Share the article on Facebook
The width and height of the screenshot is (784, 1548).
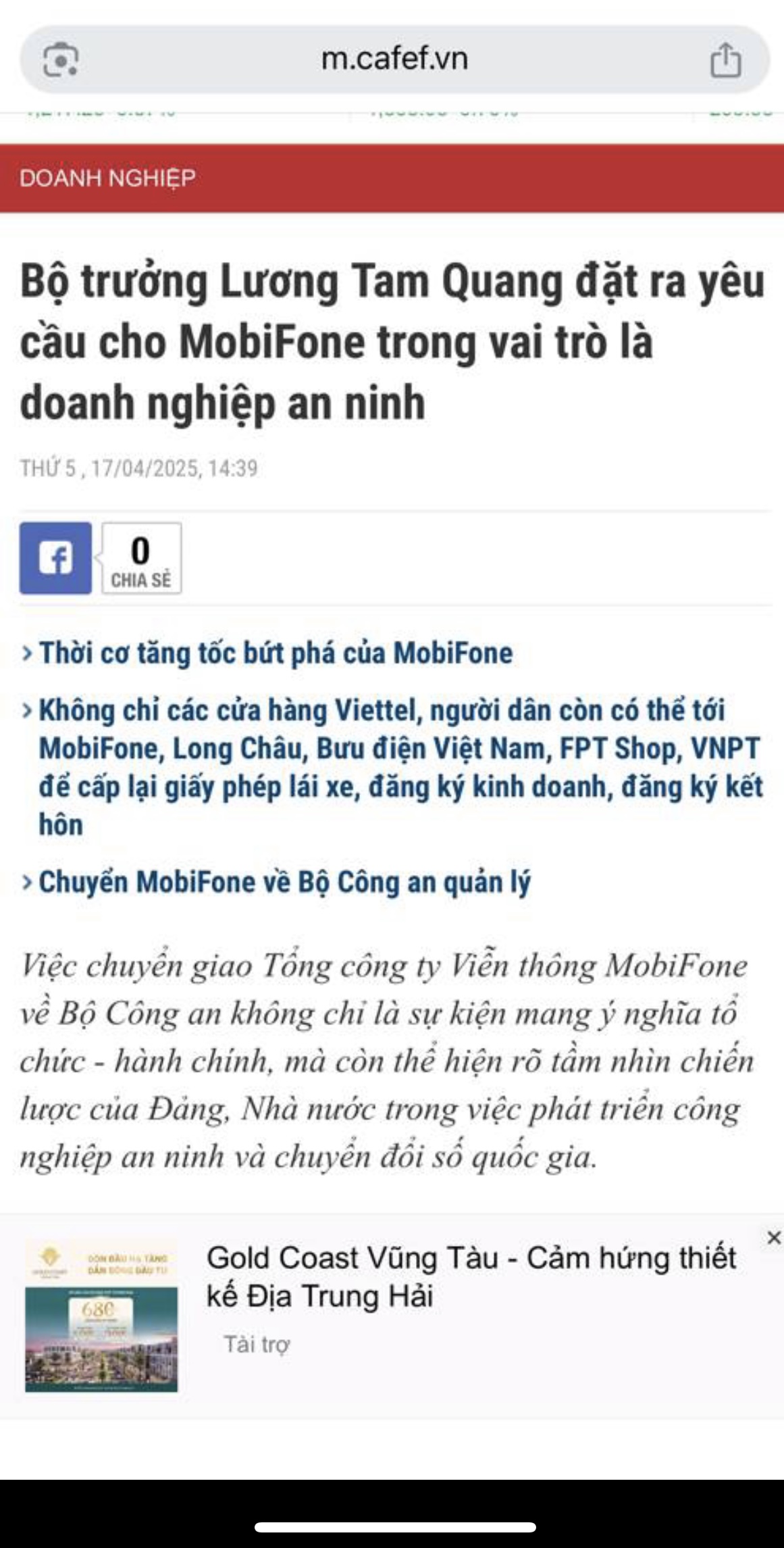click(55, 558)
